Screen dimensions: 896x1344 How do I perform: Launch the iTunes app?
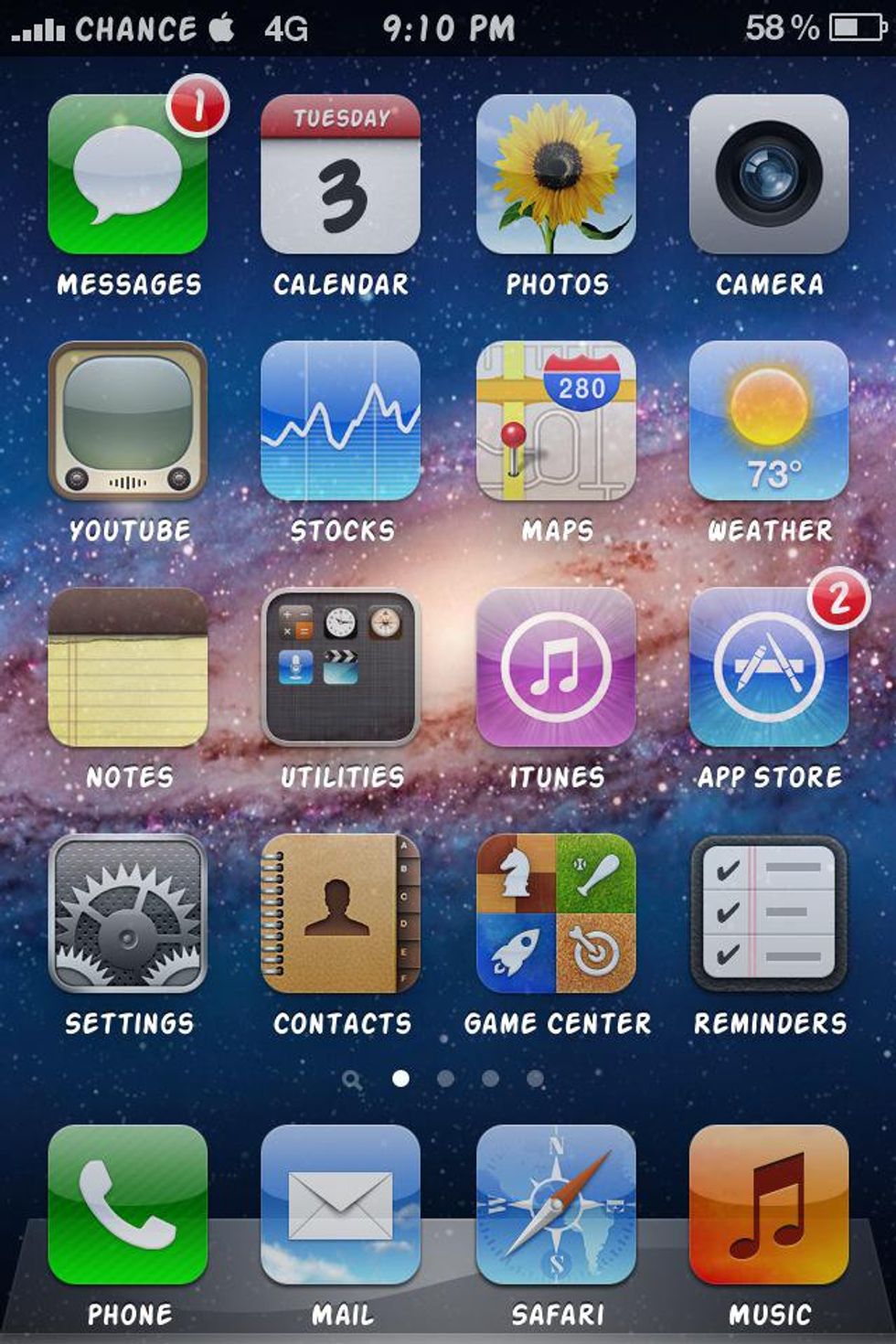[555, 668]
